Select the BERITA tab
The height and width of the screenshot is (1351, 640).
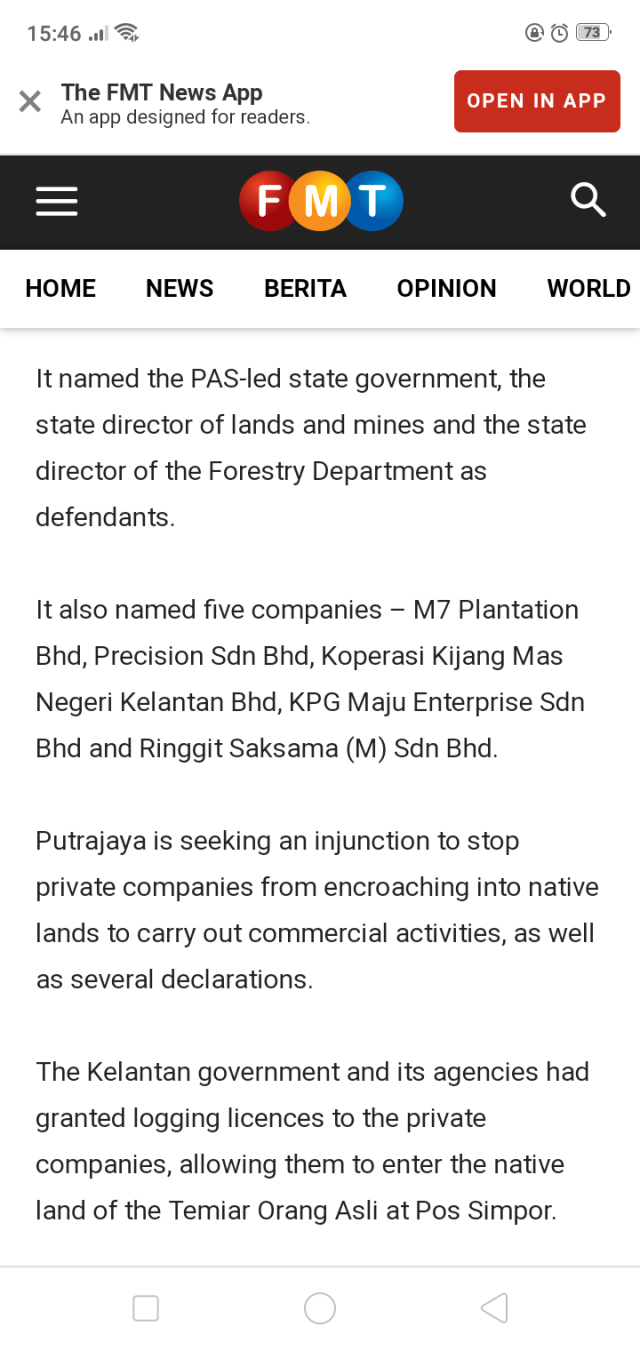coord(305,288)
